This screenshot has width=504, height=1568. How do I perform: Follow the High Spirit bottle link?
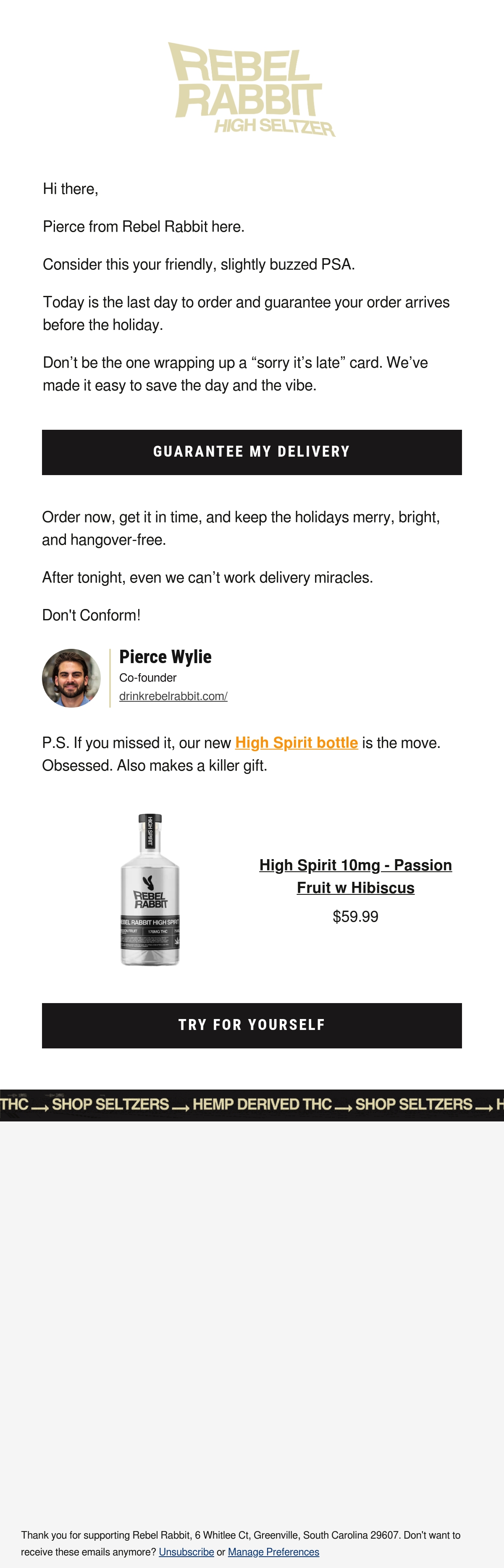(x=296, y=742)
